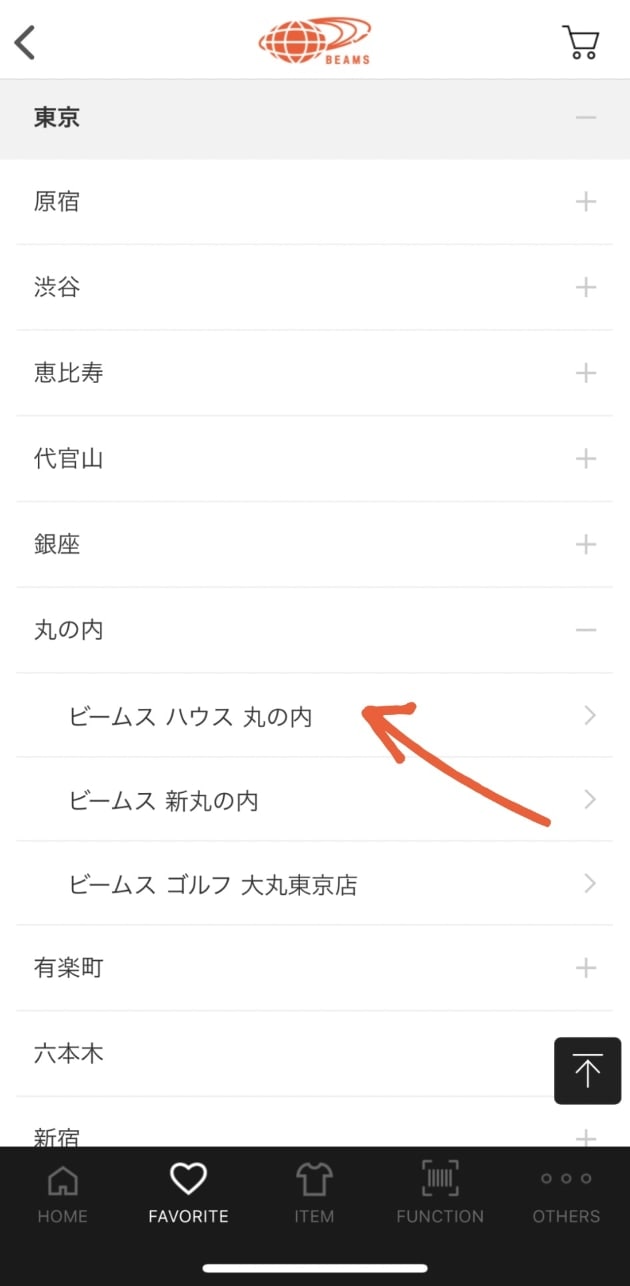Switch to the FAVORITE tab
Viewport: 630px width, 1286px height.
188,1194
